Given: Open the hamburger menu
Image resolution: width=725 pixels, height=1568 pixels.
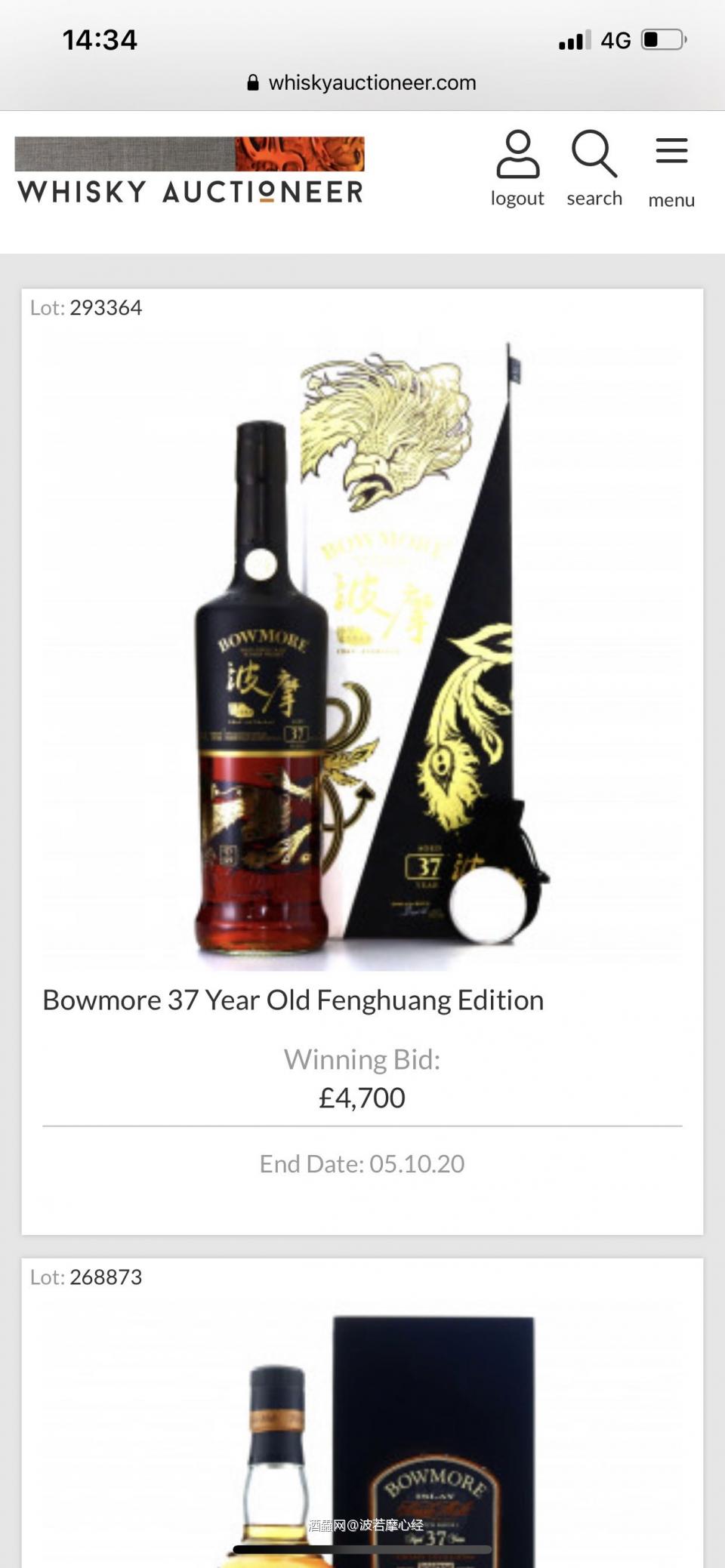Looking at the screenshot, I should [671, 169].
